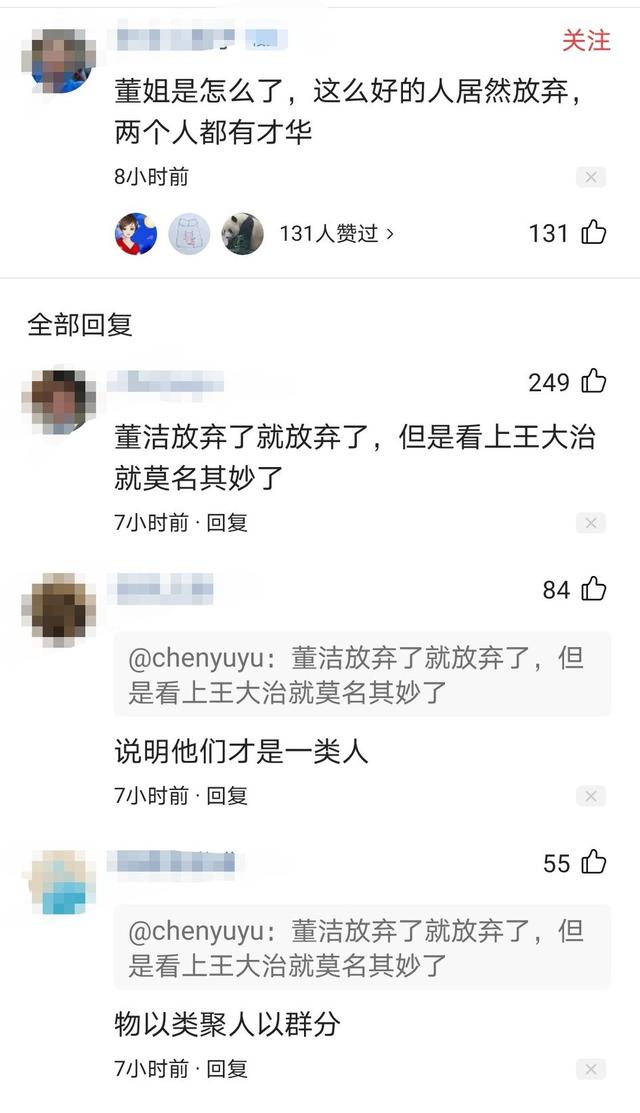Reply to 说明他们才是一类人 comment

(227, 796)
